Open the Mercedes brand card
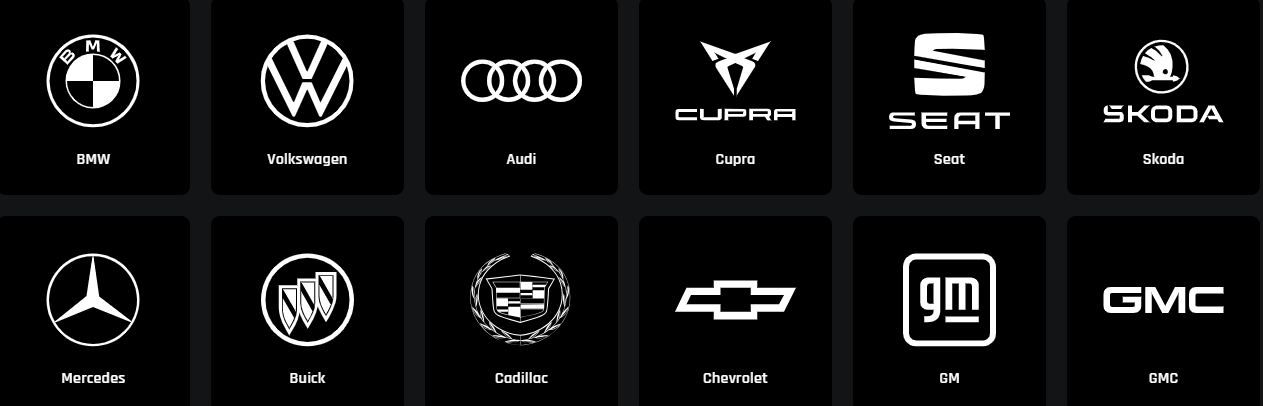This screenshot has width=1263, height=406. (93, 310)
